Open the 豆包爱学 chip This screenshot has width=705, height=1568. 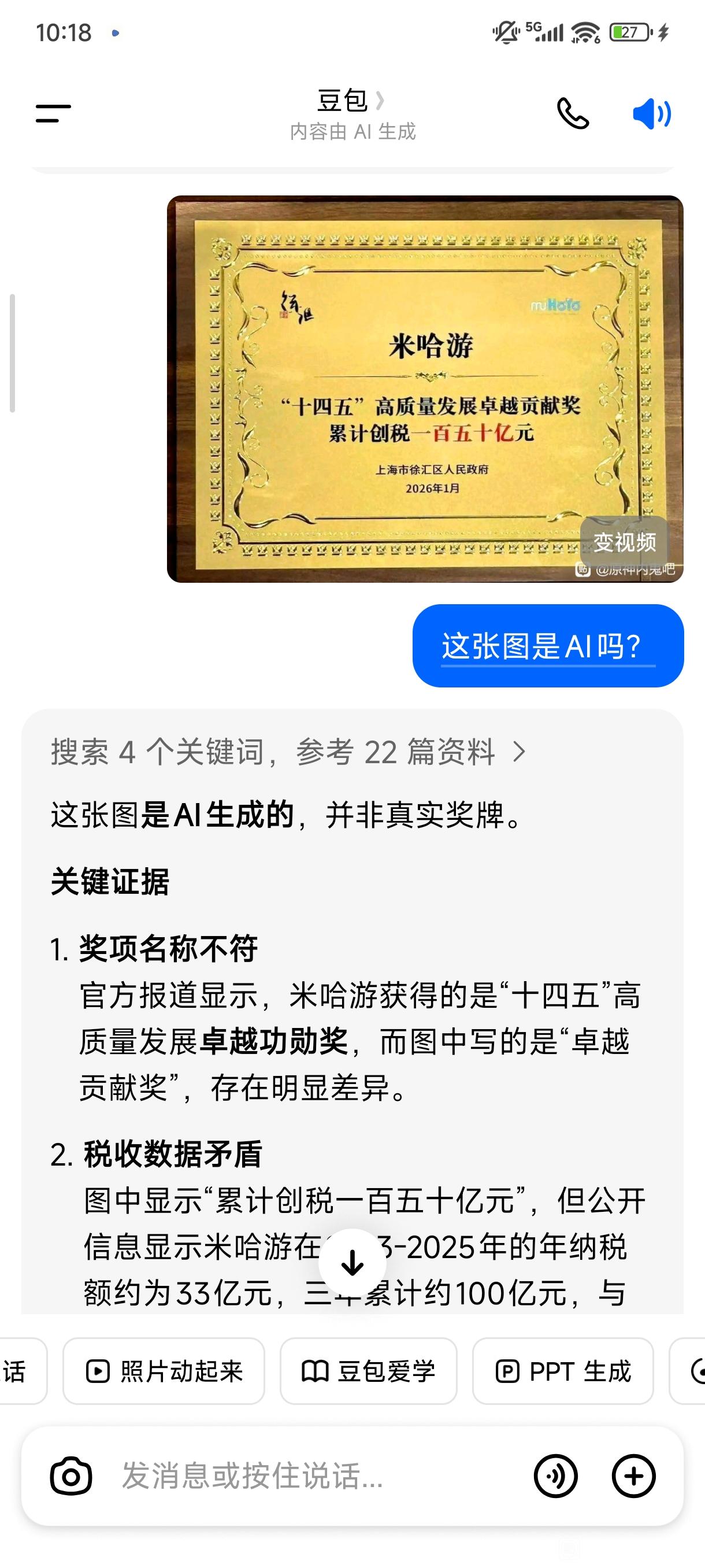368,1371
